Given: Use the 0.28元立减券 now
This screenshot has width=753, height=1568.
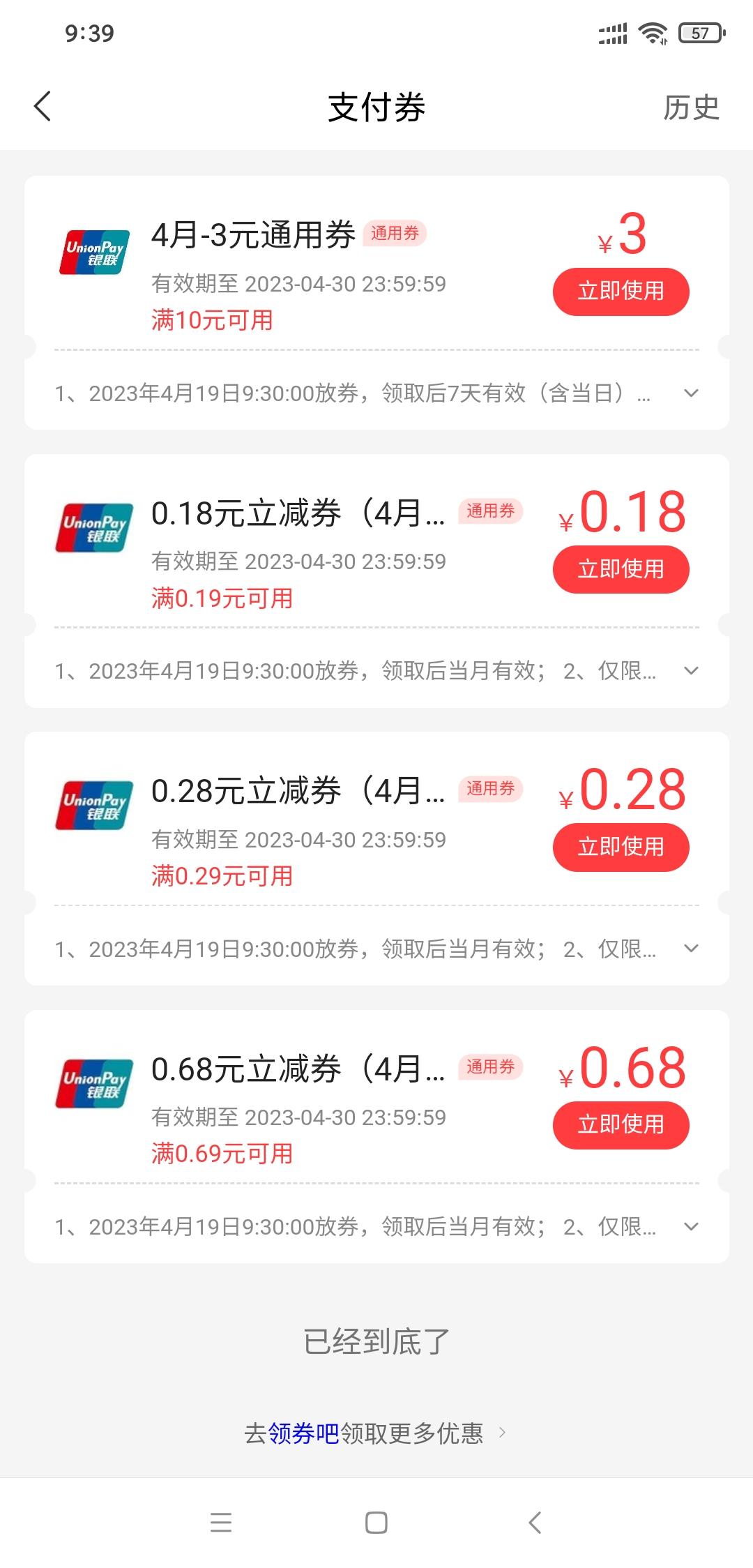Looking at the screenshot, I should pos(621,847).
